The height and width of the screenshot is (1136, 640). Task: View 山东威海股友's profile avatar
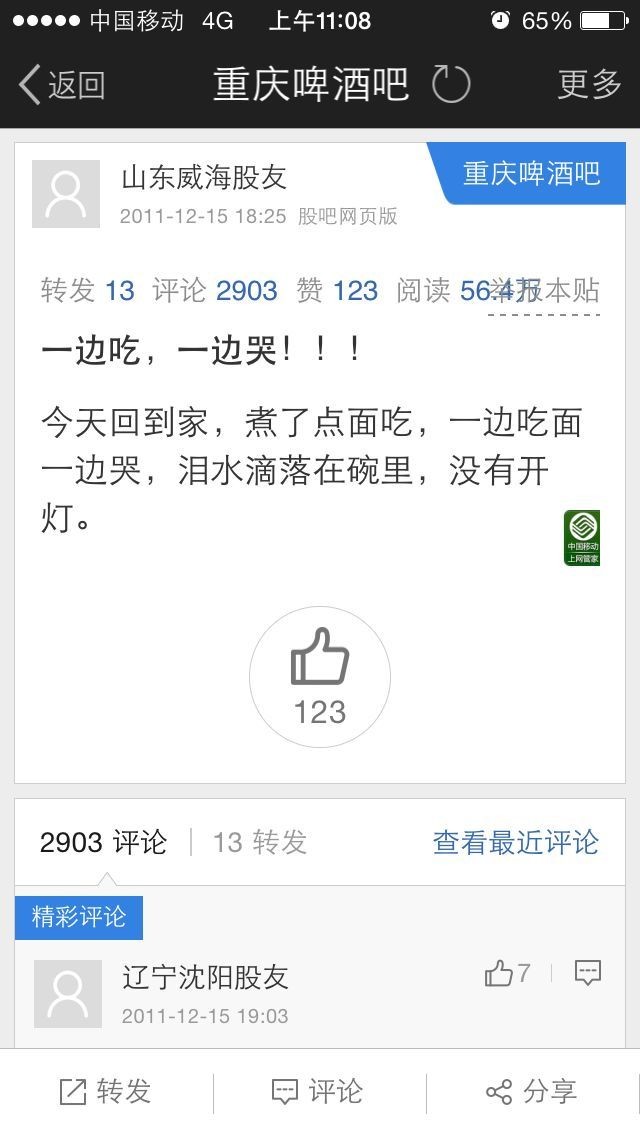click(x=66, y=194)
